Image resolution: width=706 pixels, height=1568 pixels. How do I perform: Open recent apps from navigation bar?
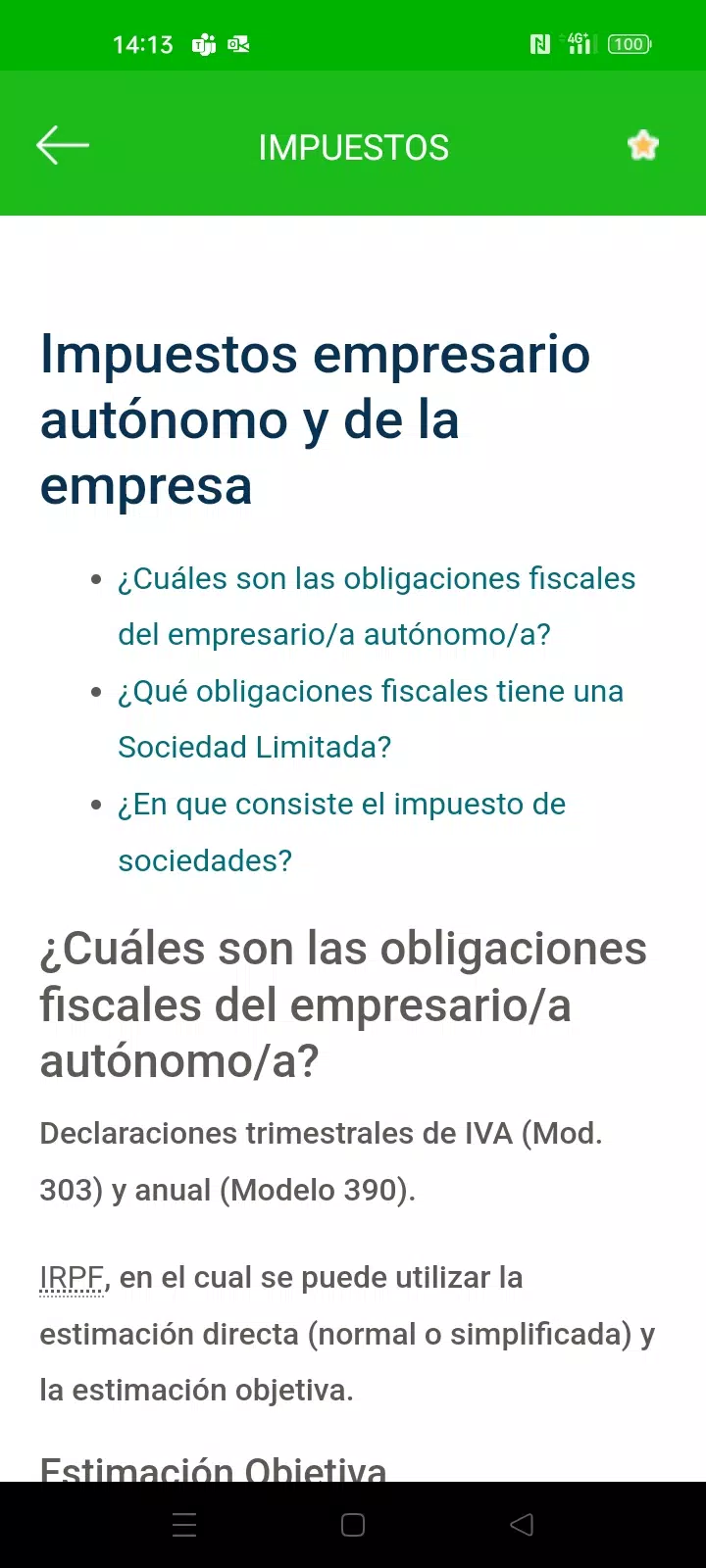coord(184,1525)
